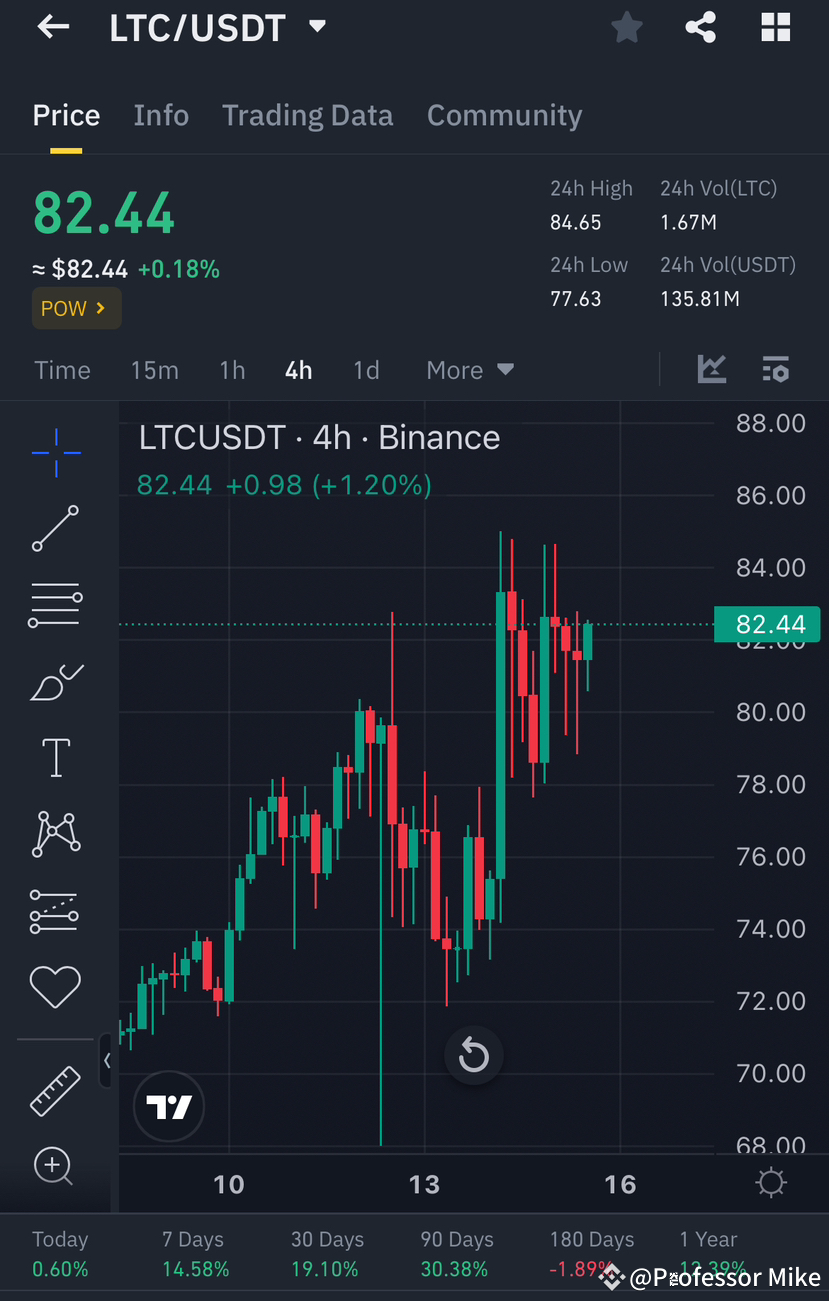The image size is (829, 1301).
Task: Tap the share icon
Action: [x=700, y=27]
